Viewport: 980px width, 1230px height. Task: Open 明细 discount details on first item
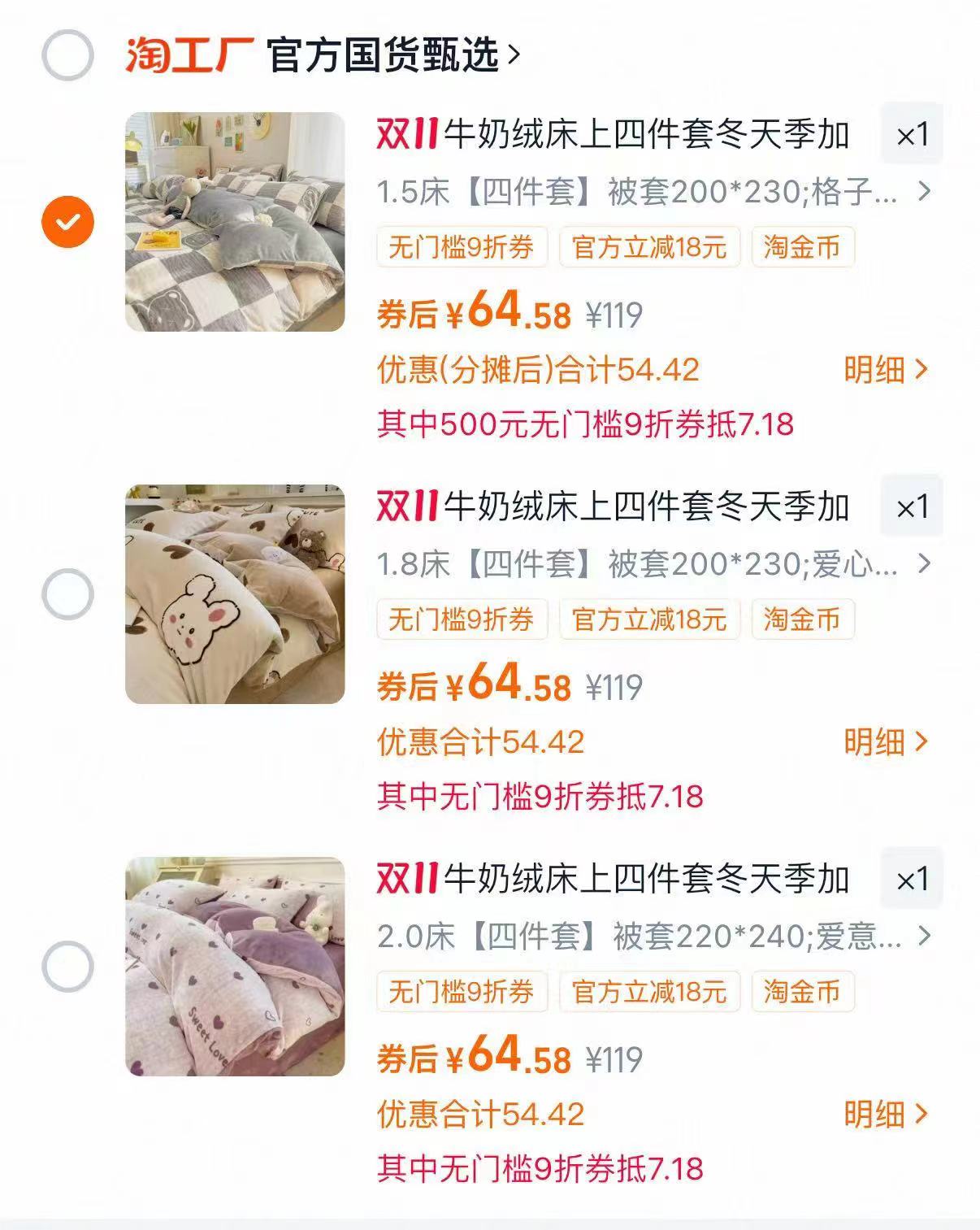878,370
